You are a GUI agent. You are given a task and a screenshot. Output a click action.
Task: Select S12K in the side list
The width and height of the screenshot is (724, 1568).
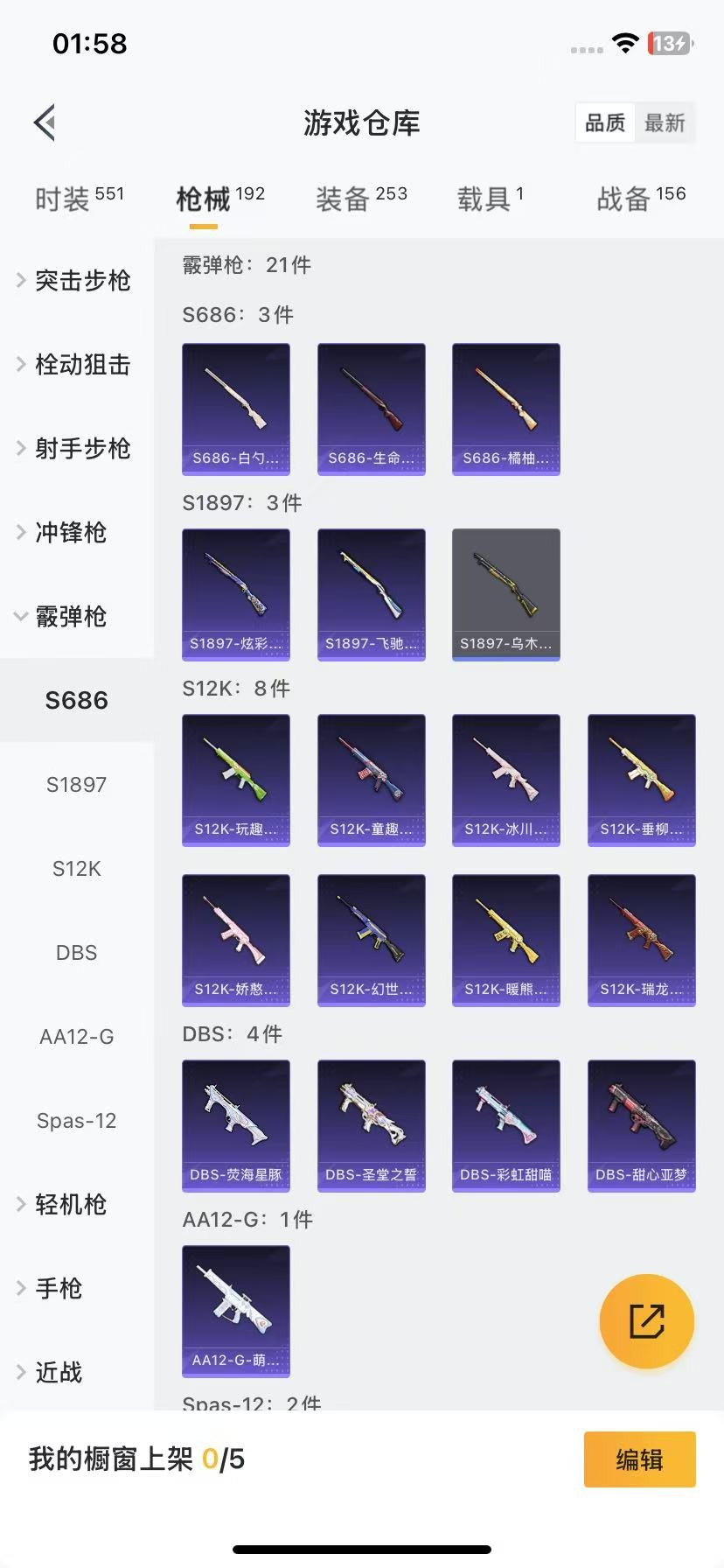point(77,868)
